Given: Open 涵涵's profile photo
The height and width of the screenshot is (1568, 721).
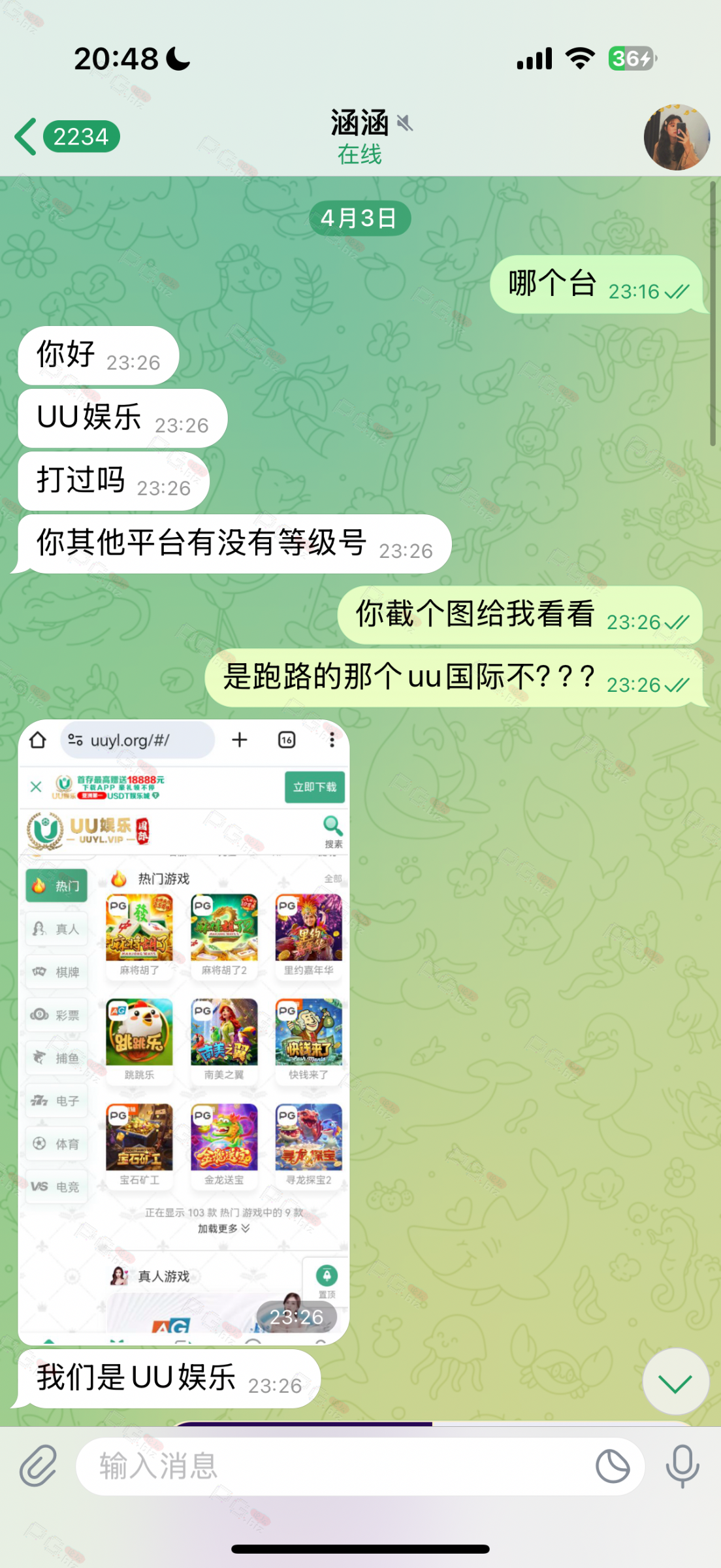Looking at the screenshot, I should (x=676, y=137).
